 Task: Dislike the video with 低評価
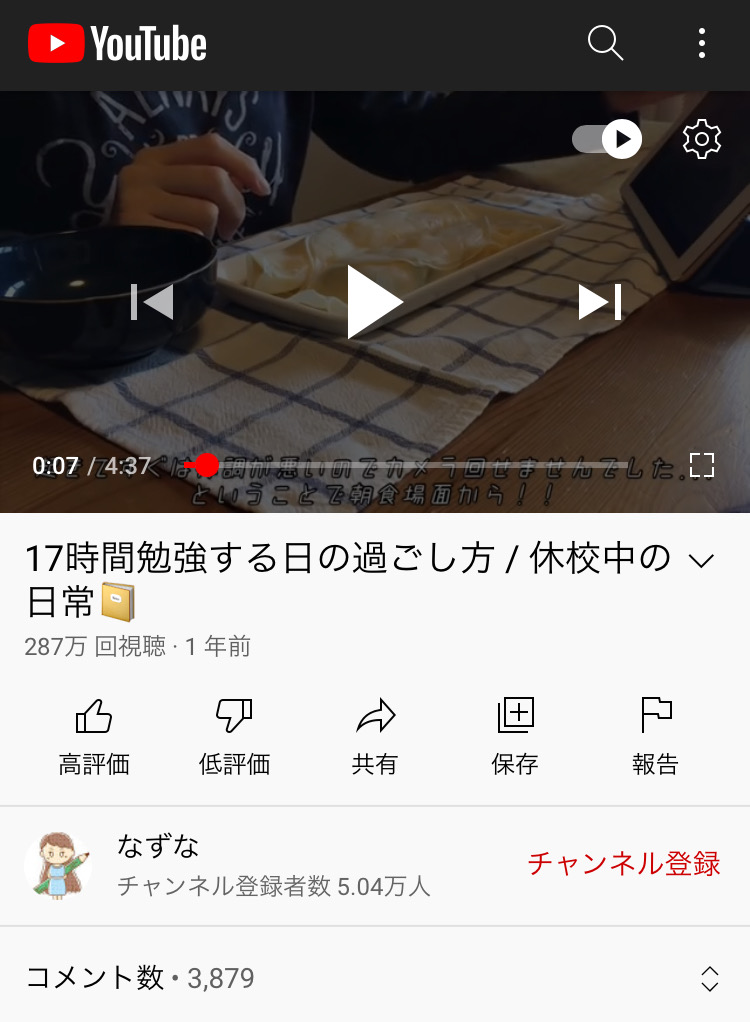(x=234, y=738)
